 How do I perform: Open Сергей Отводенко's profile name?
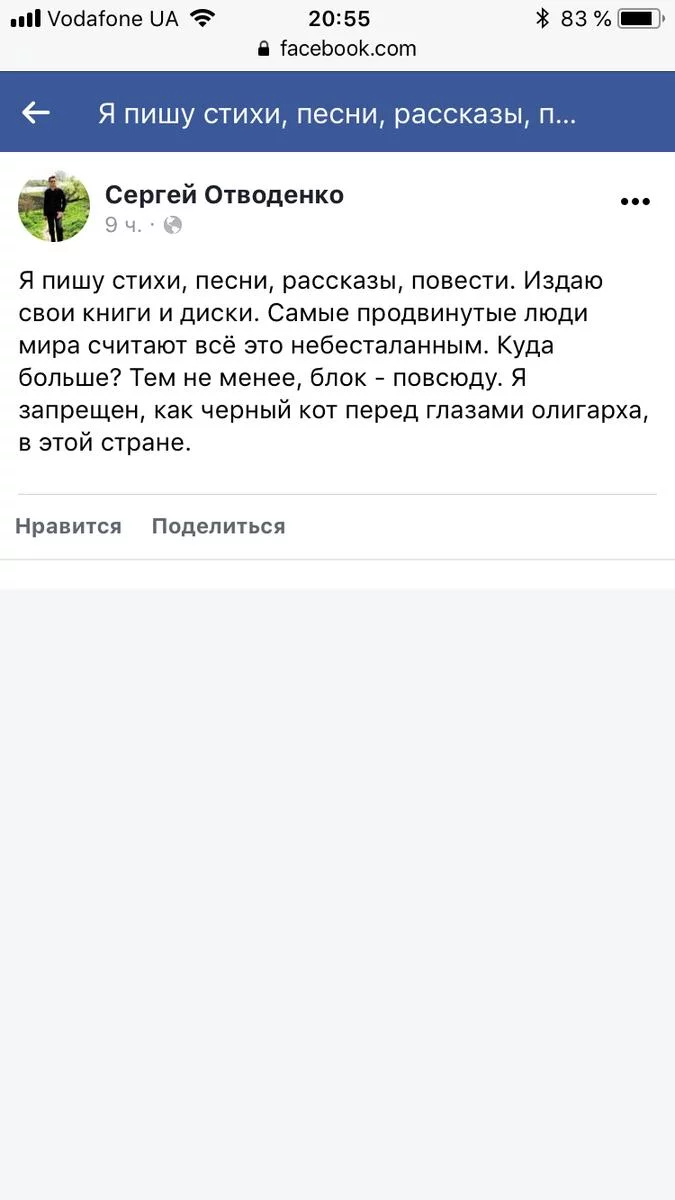(224, 195)
